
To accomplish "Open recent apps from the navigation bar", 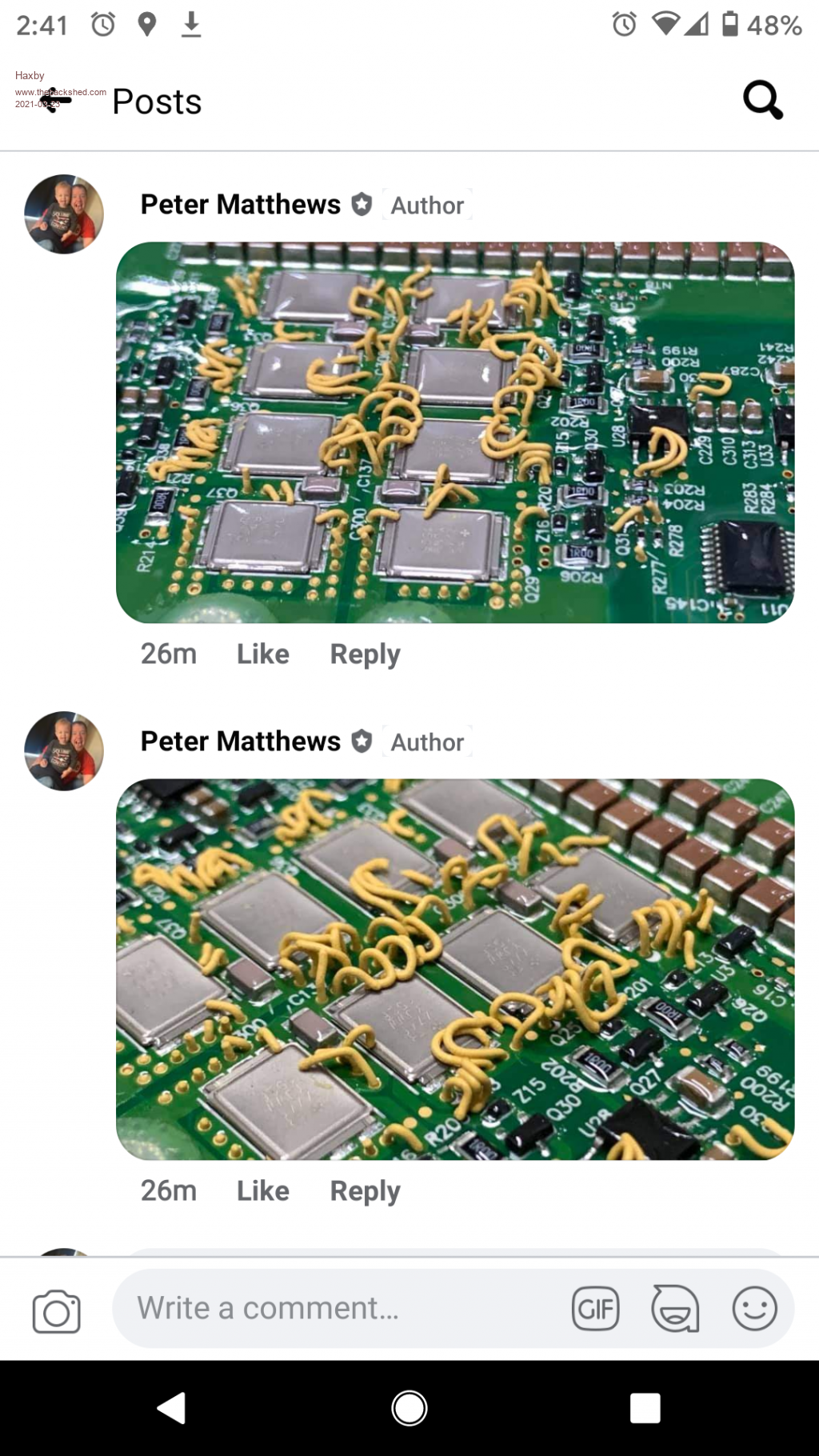I will pos(645,1408).
